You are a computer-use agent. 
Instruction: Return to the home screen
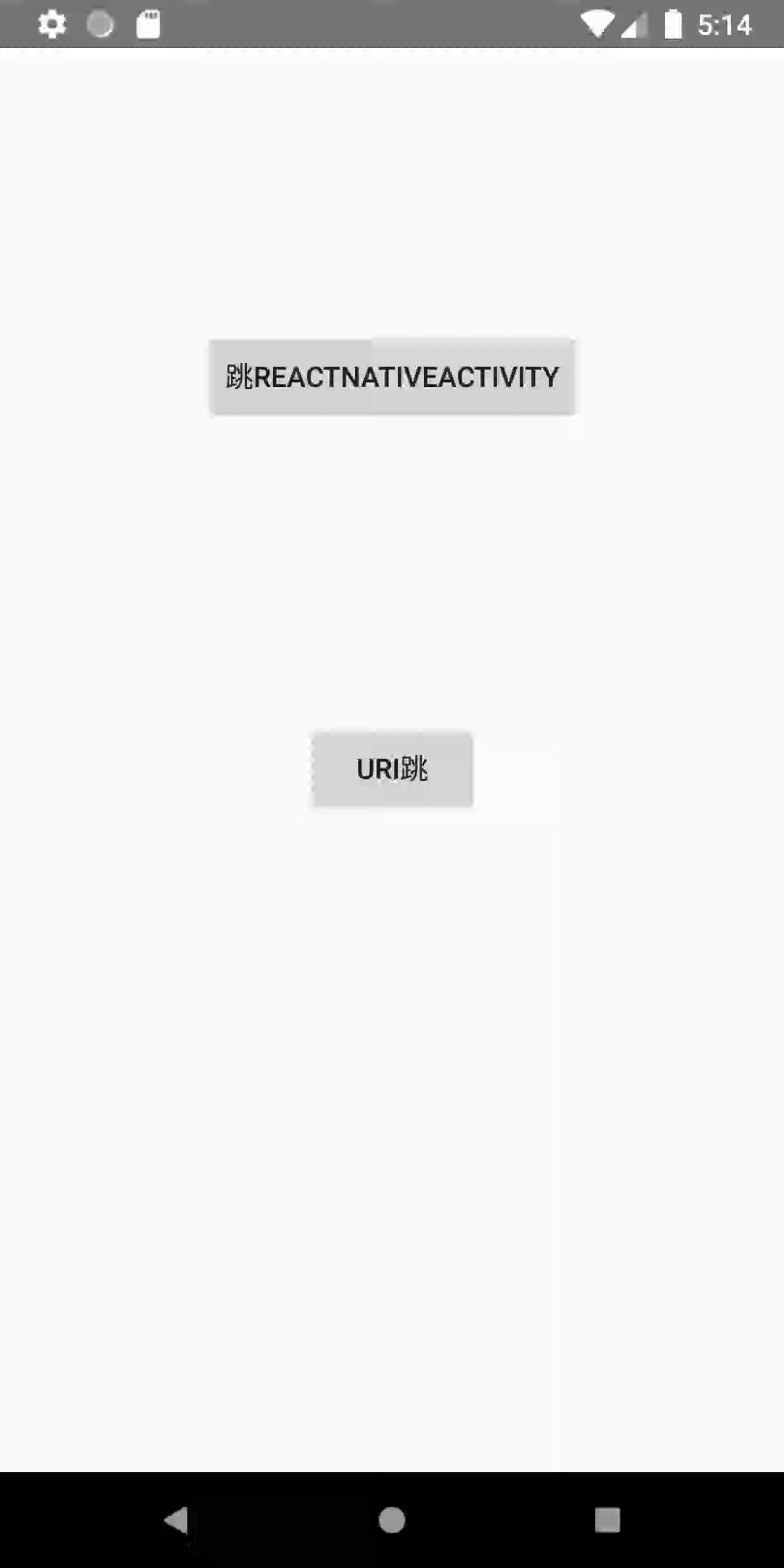click(x=392, y=1519)
